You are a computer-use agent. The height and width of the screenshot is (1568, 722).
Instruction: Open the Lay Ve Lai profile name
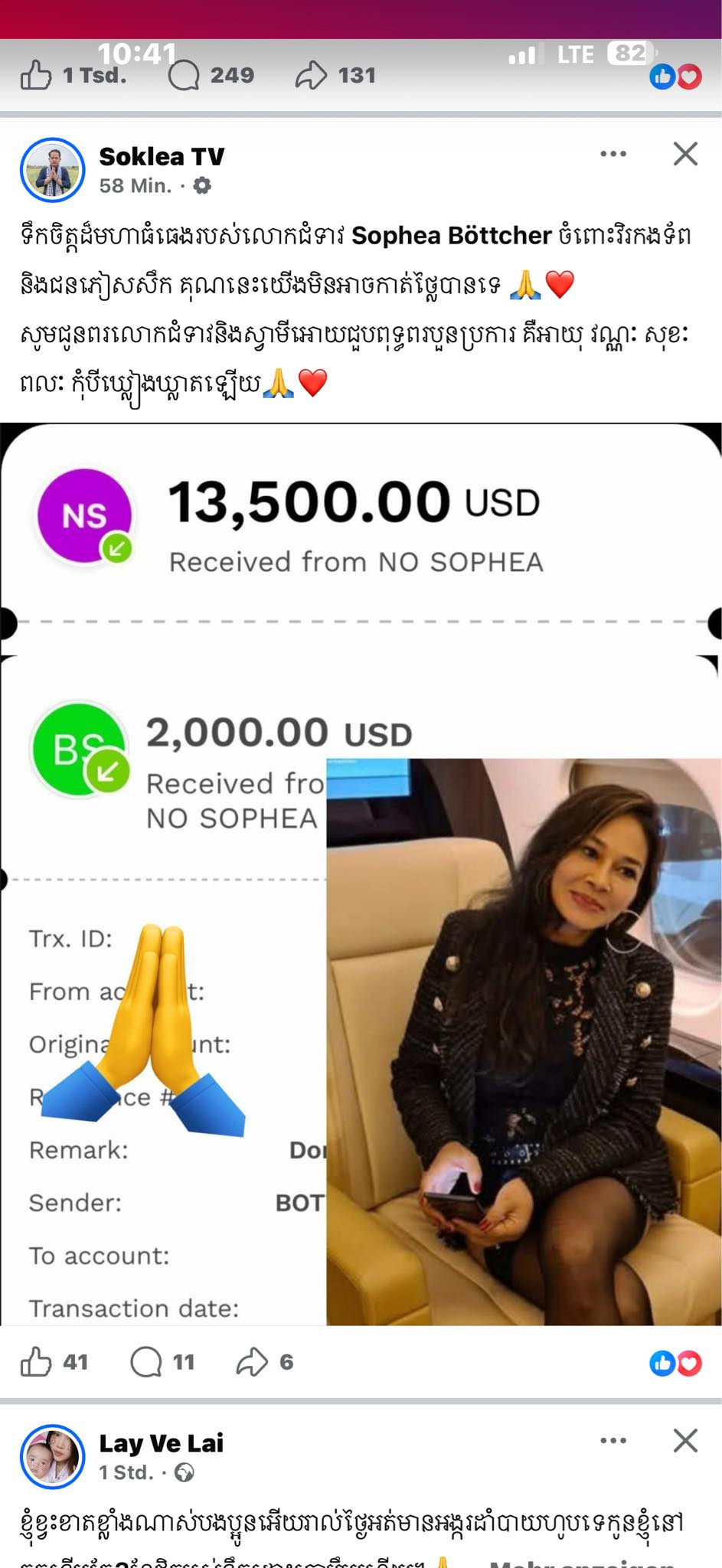point(161,1443)
